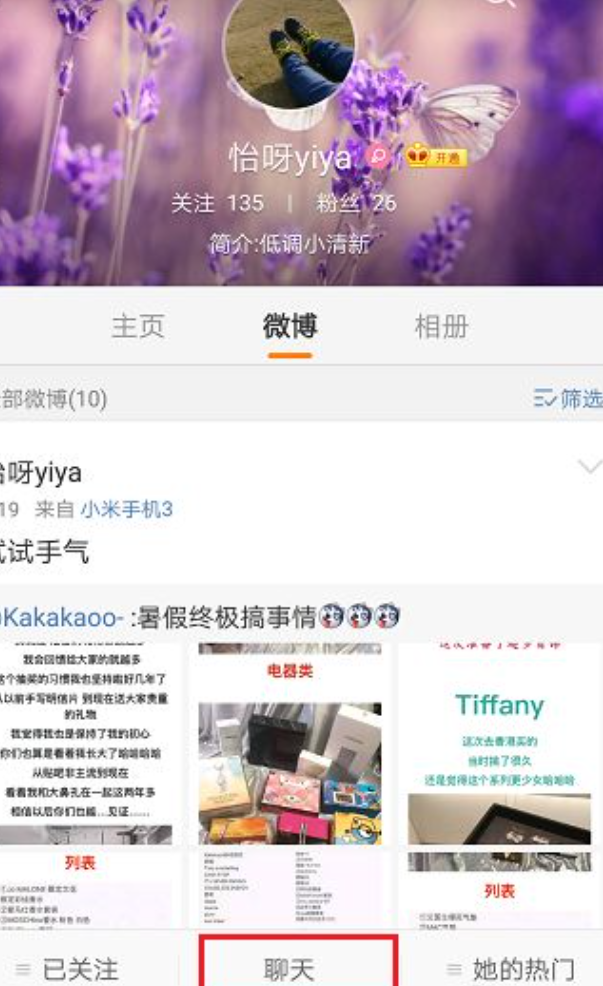View the profile avatar photo
The image size is (603, 986).
pos(288,60)
